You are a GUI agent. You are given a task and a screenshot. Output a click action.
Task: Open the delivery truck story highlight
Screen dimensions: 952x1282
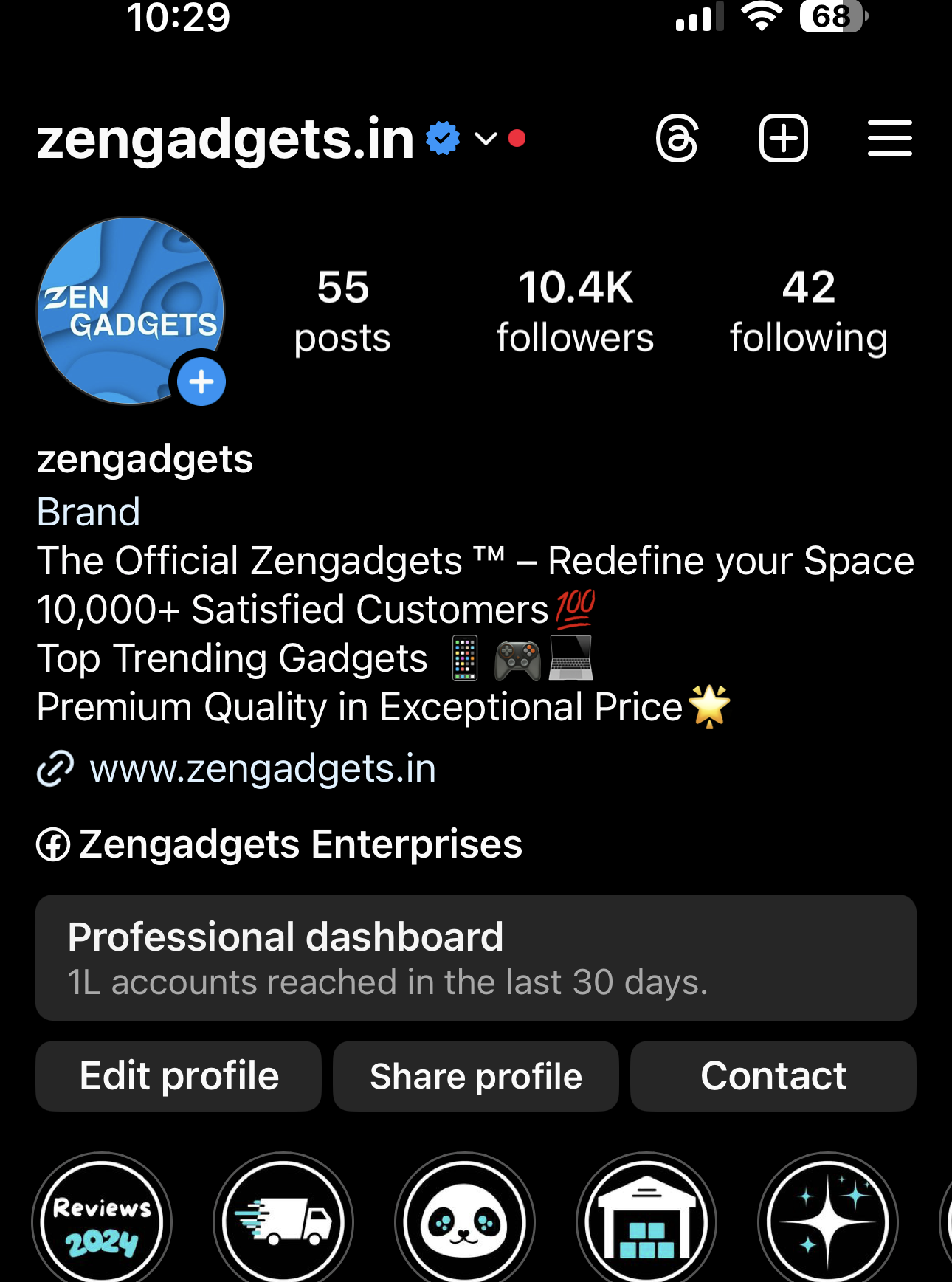point(283,1221)
